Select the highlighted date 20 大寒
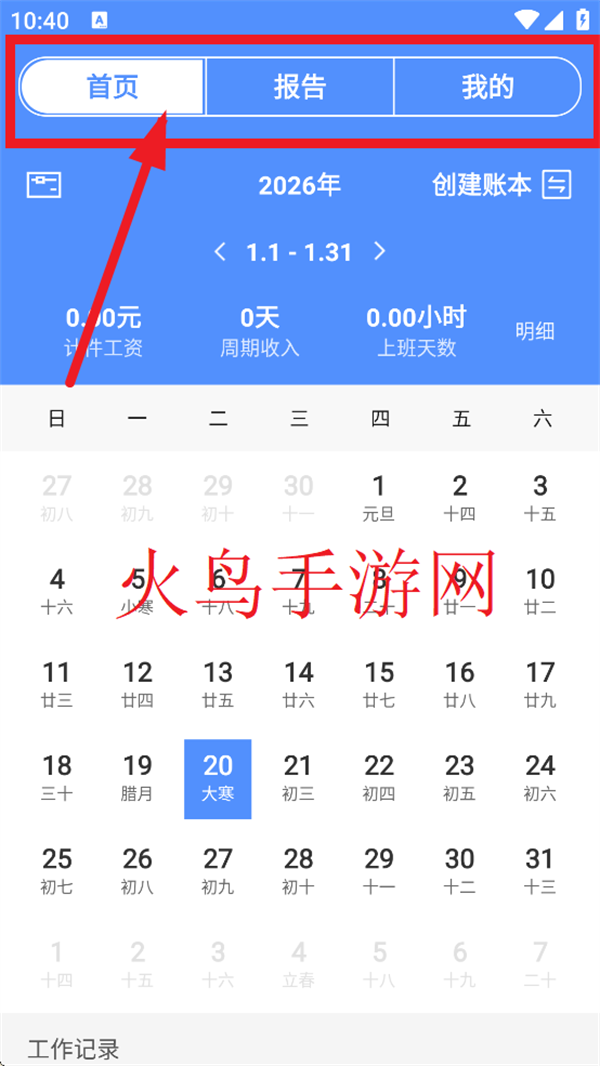The height and width of the screenshot is (1066, 600). tap(218, 778)
